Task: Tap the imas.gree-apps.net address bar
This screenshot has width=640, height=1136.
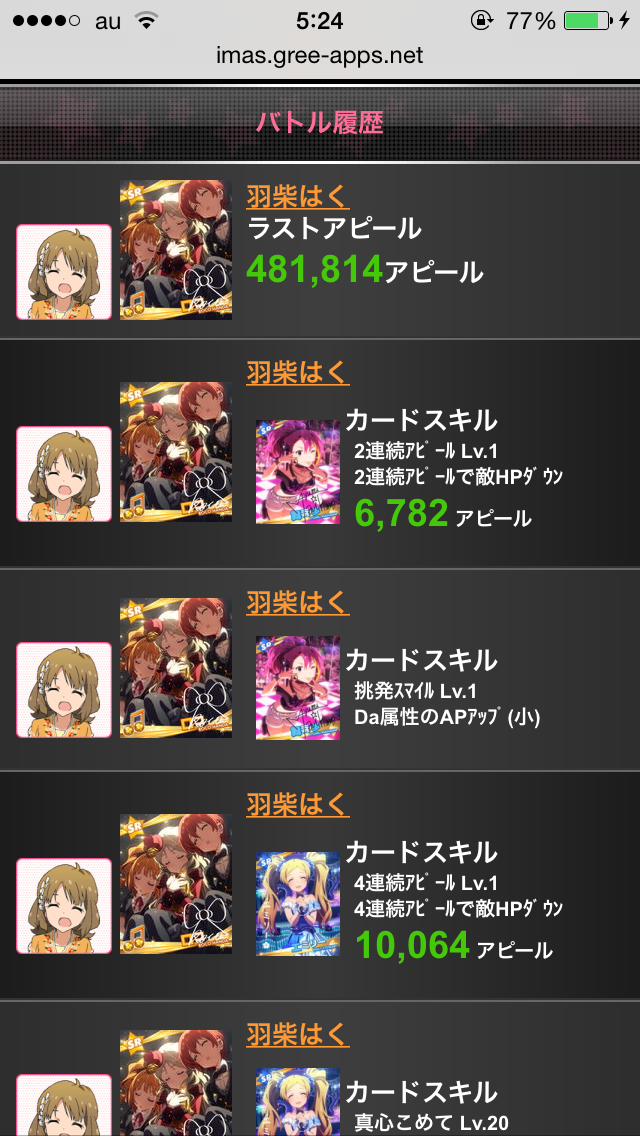Action: (x=320, y=56)
